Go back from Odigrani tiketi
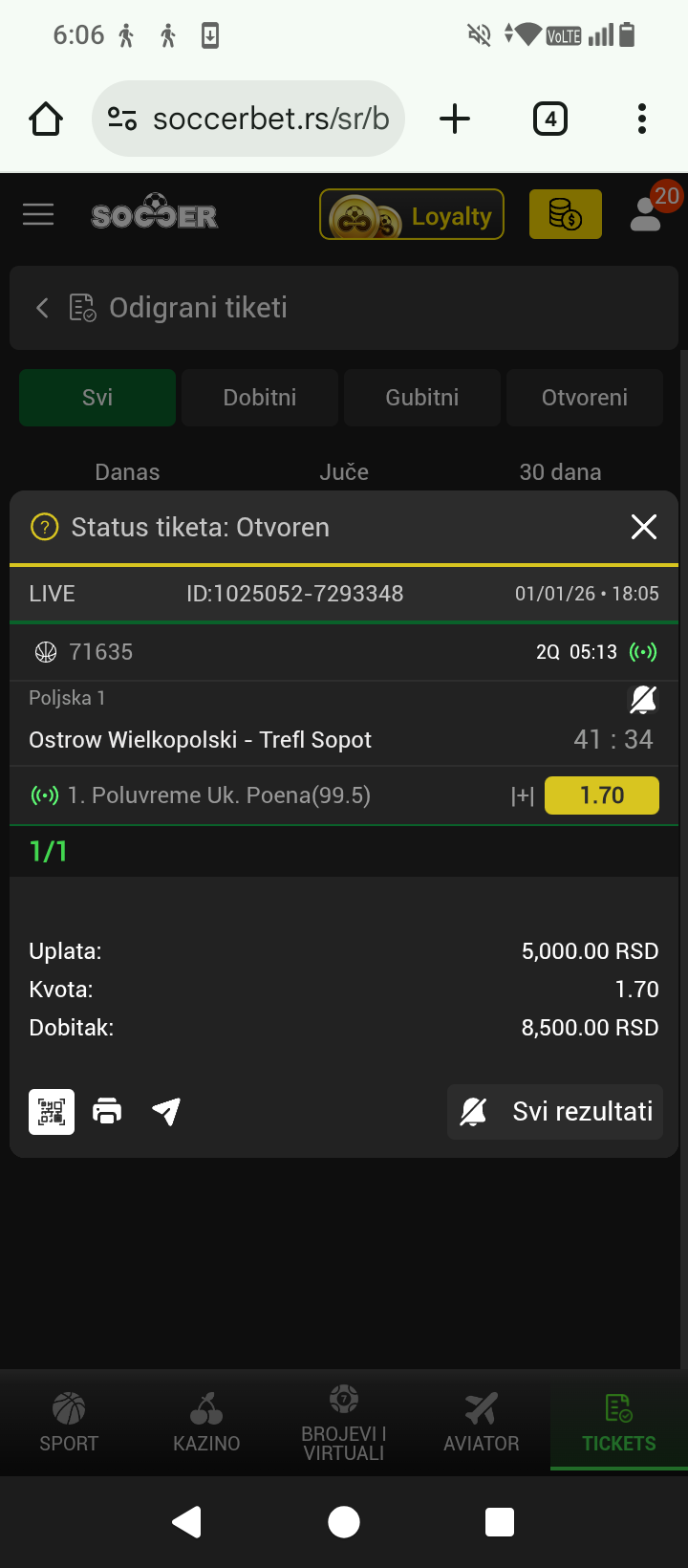Viewport: 688px width, 1568px height. [42, 308]
